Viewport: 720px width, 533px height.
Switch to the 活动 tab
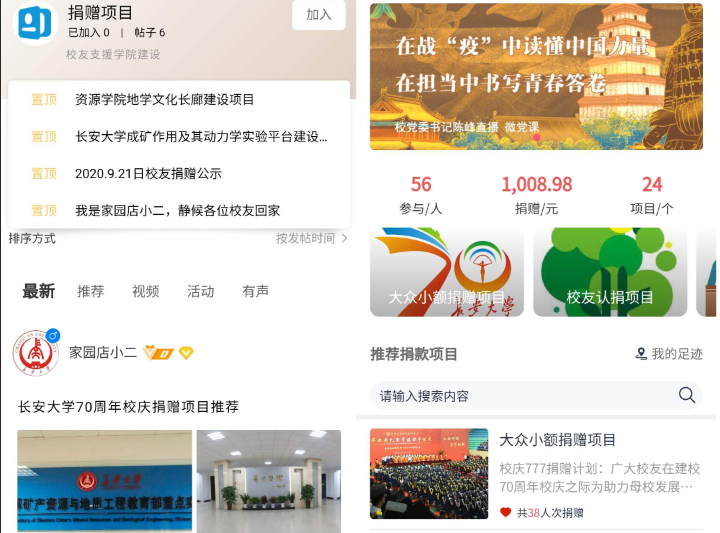(200, 291)
